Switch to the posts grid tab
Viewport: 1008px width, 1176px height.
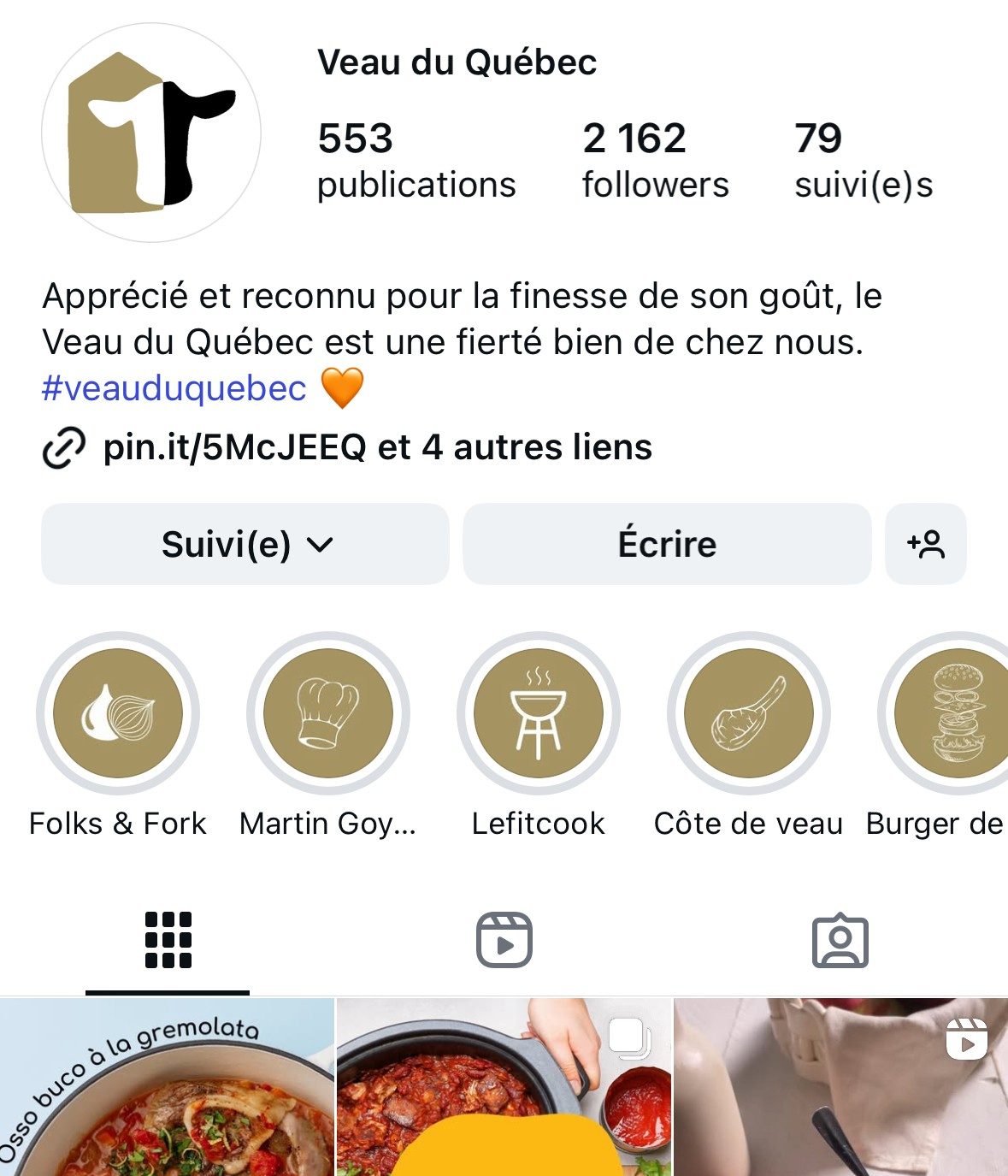pyautogui.click(x=168, y=940)
